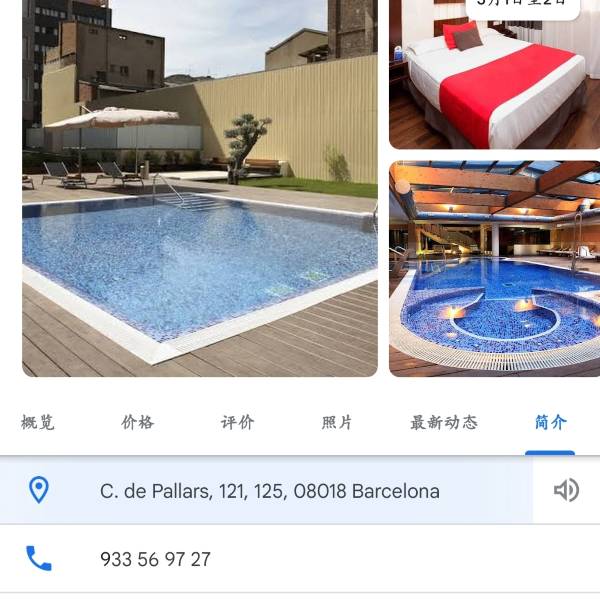Viewport: 600px width, 600px height.
Task: Open the address C. de Pallars row
Action: (x=270, y=491)
